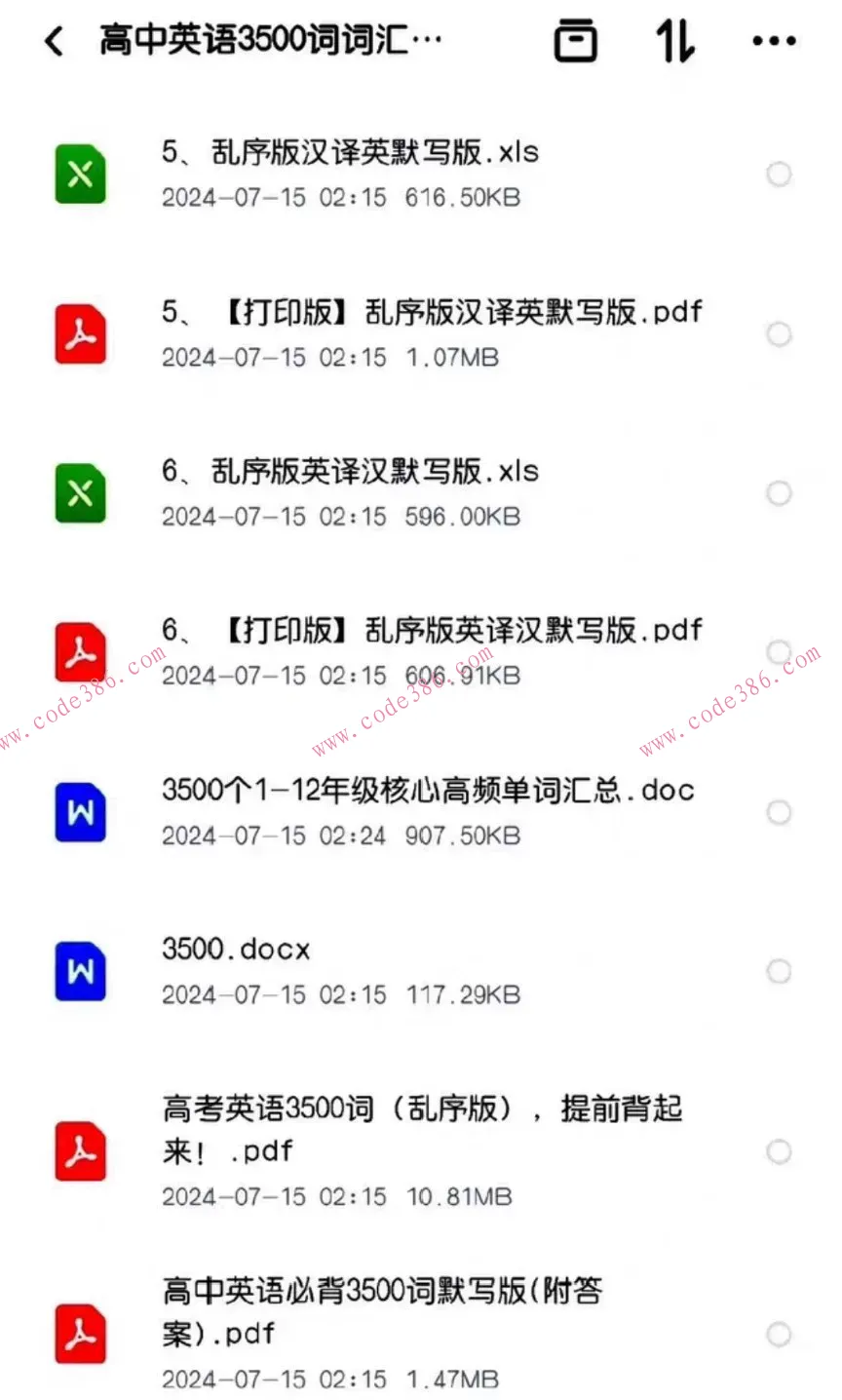Select the circle next to 高考英语3500词乱序版 PDF
The height and width of the screenshot is (1400, 842).
point(780,1151)
